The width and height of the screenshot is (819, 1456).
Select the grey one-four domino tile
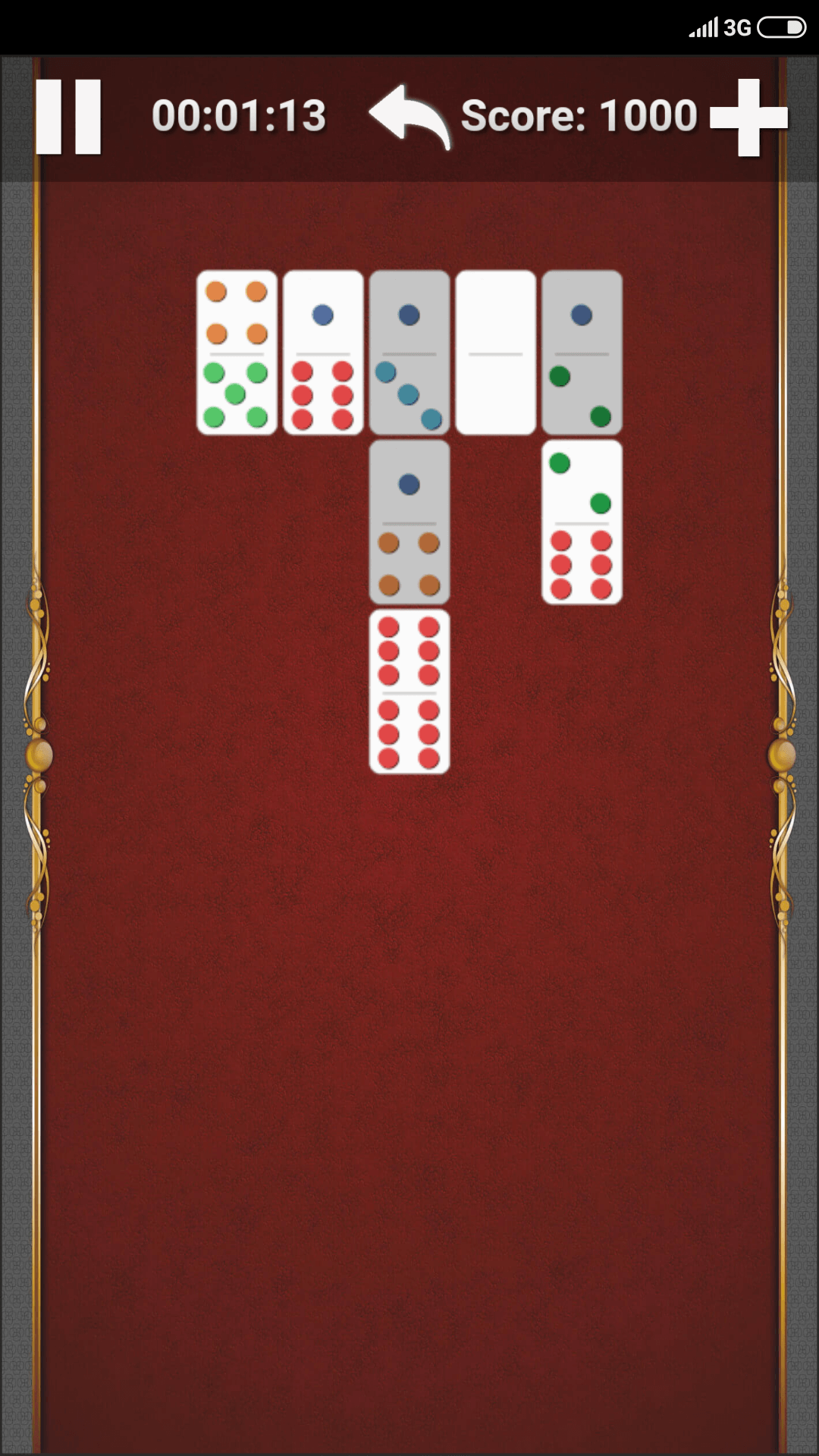click(409, 522)
